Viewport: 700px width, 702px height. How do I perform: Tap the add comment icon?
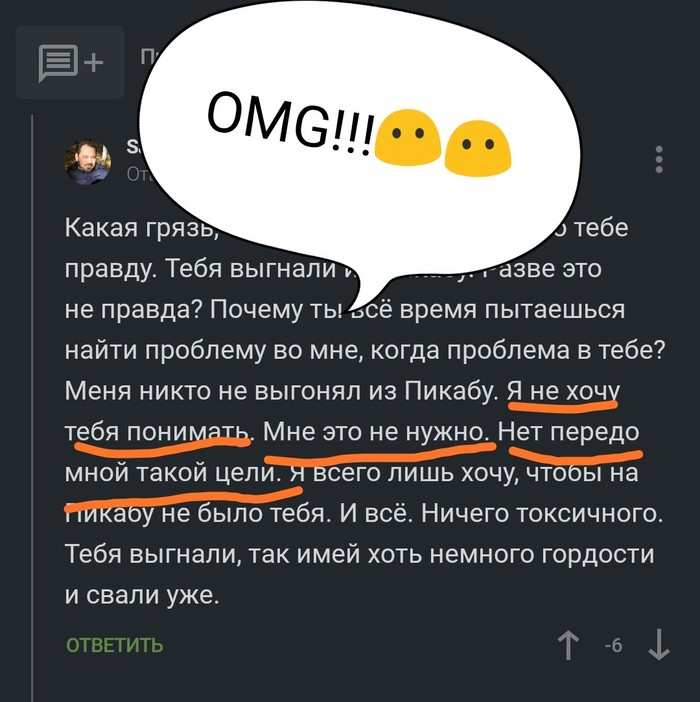pos(70,63)
